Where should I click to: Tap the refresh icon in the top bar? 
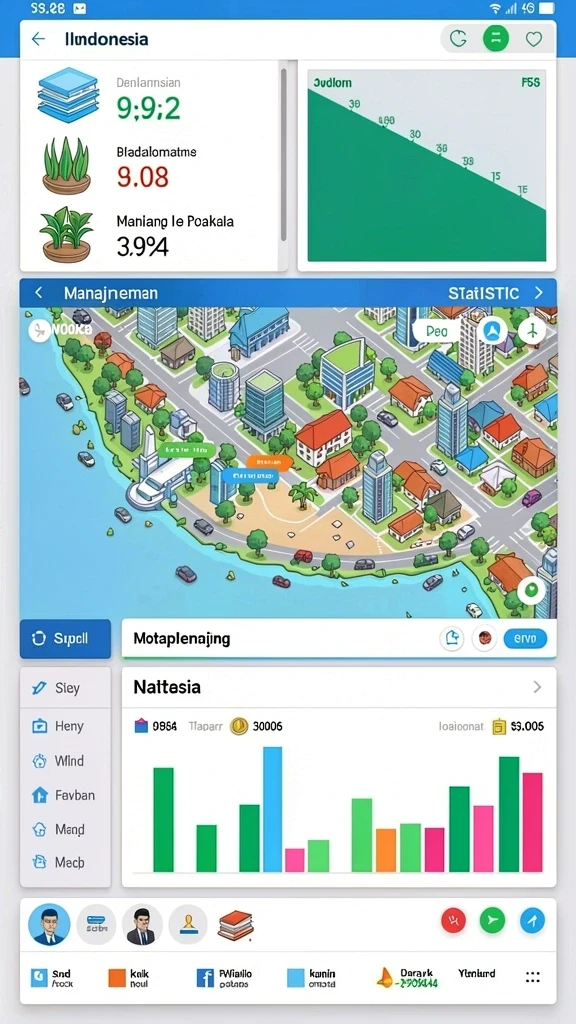click(458, 39)
